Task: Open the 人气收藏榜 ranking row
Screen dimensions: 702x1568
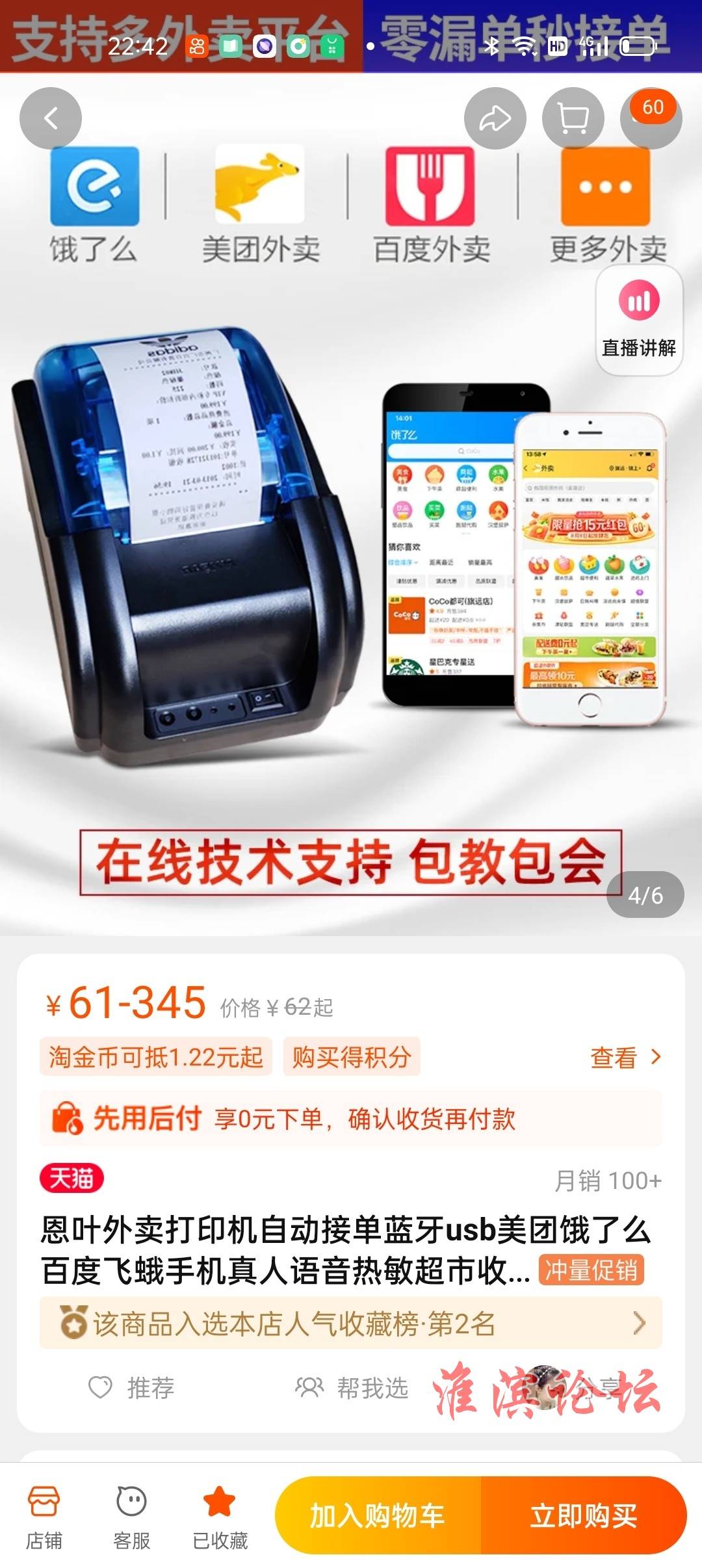Action: coord(351,1323)
